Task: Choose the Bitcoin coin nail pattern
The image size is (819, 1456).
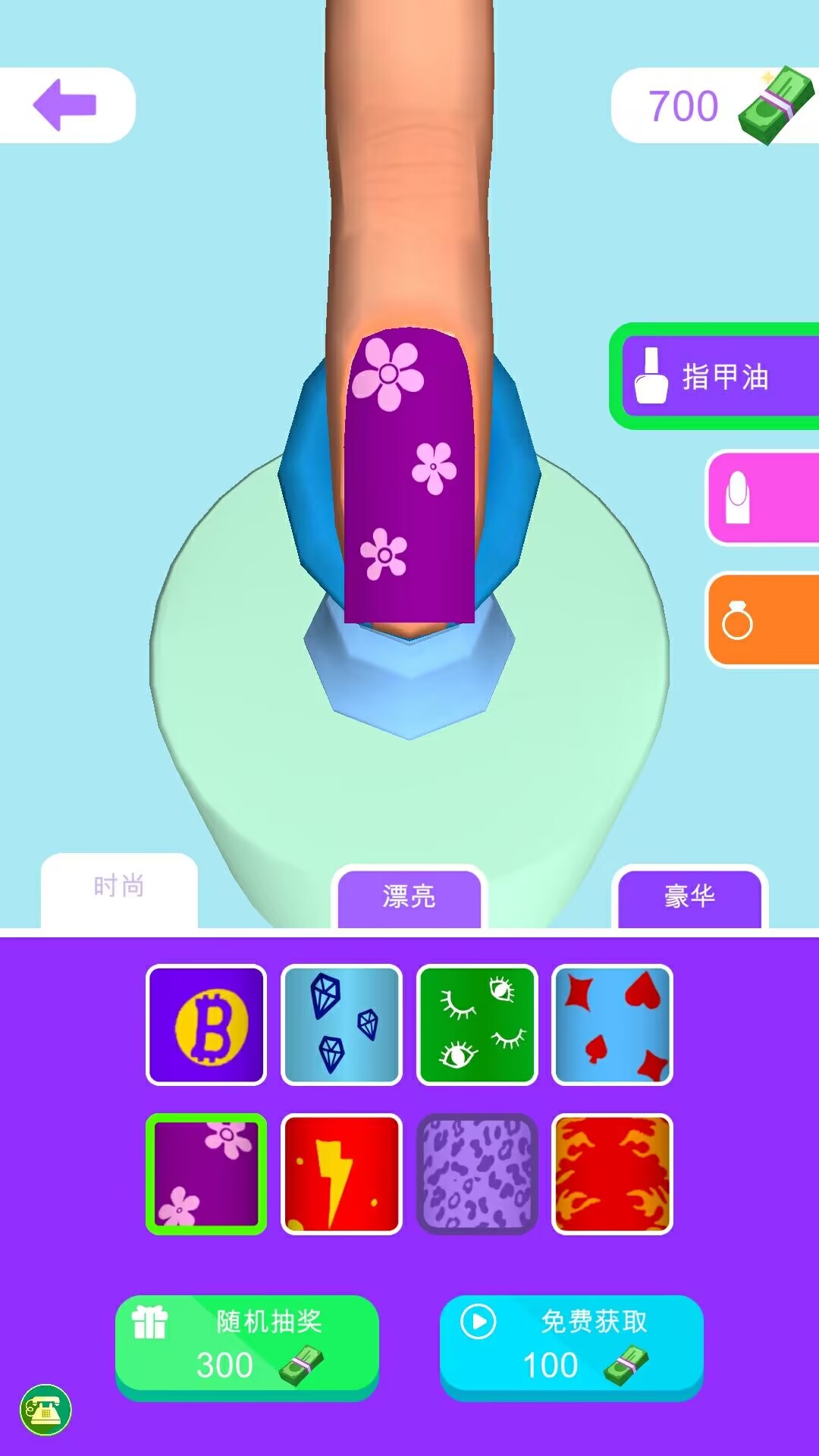Action: point(206,1025)
